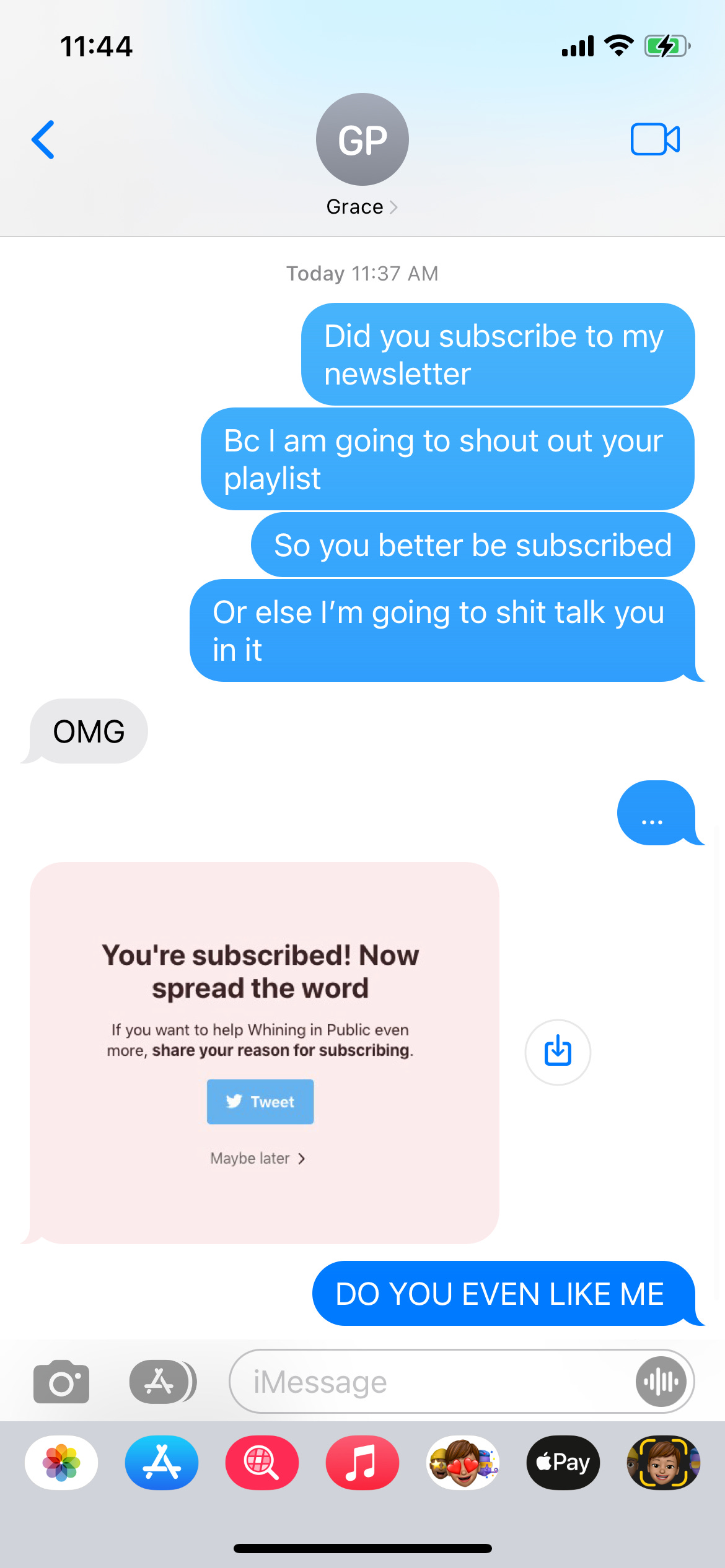Open the subscription screenshot image from Grace
Image resolution: width=725 pixels, height=1568 pixels.
pos(265,1052)
